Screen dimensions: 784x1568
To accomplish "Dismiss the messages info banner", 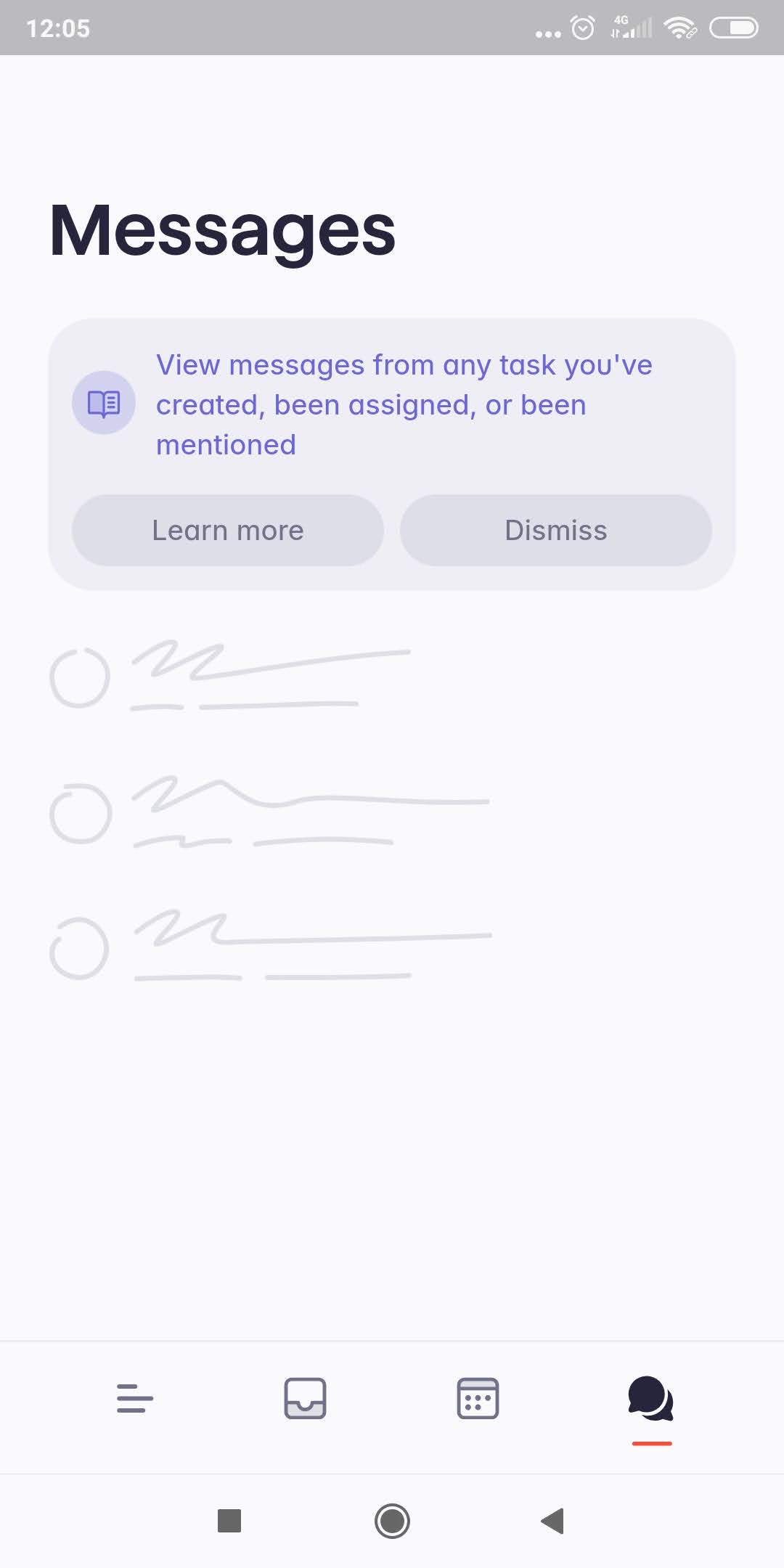I will [x=555, y=531].
